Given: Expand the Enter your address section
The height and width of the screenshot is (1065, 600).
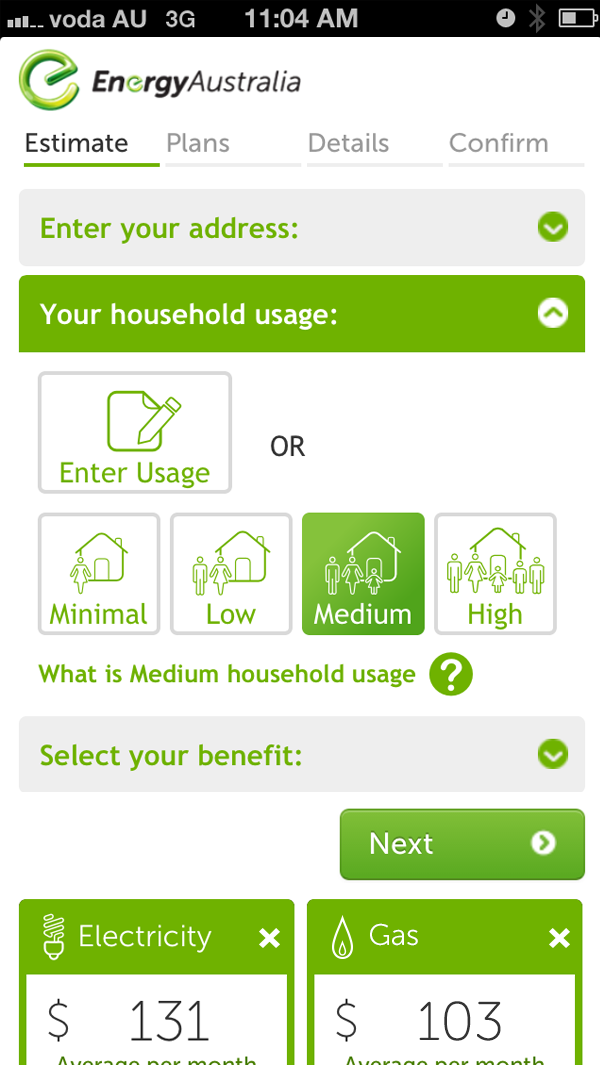Looking at the screenshot, I should tap(302, 228).
